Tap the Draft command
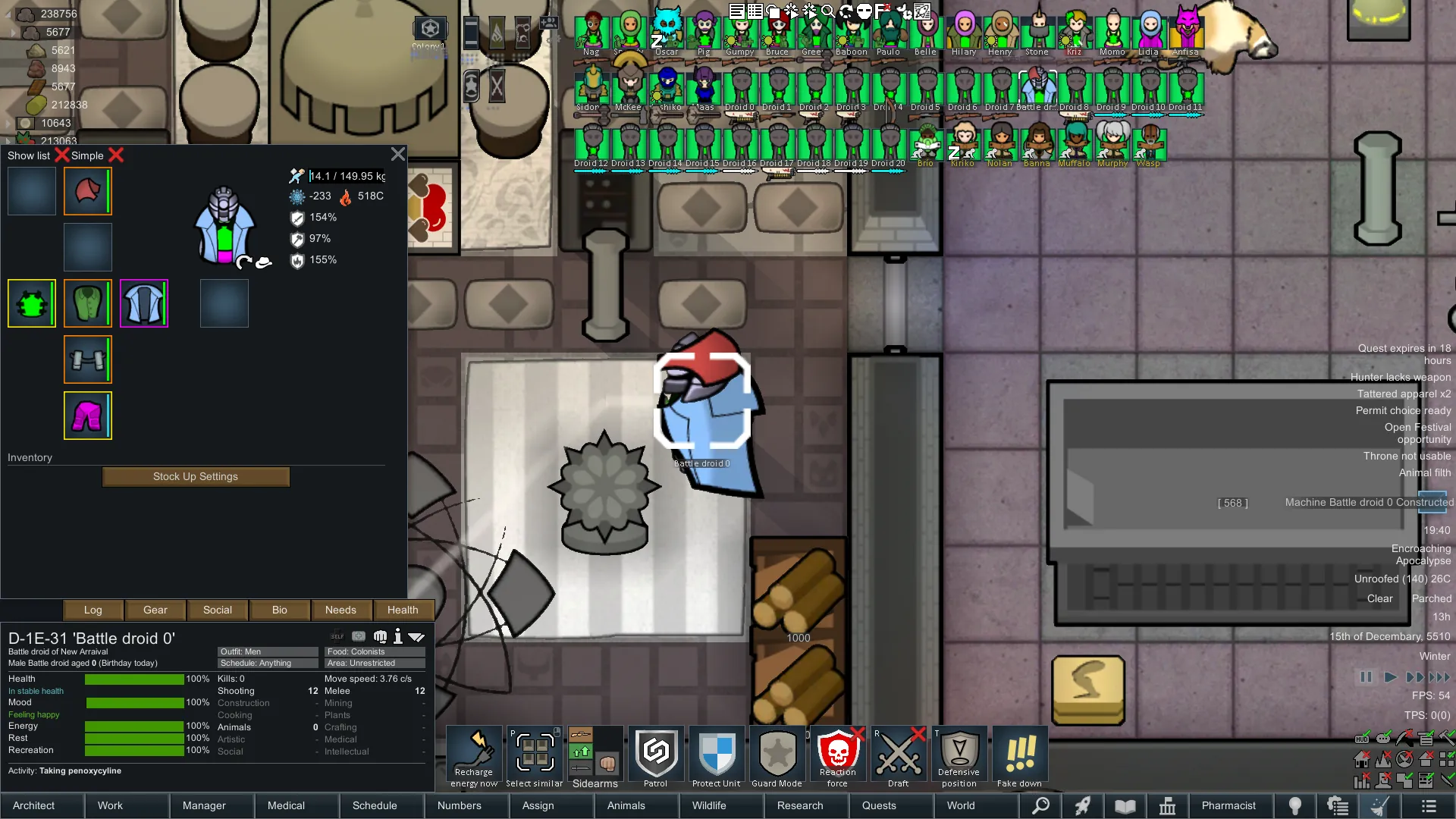The image size is (1456, 819). pos(899,755)
